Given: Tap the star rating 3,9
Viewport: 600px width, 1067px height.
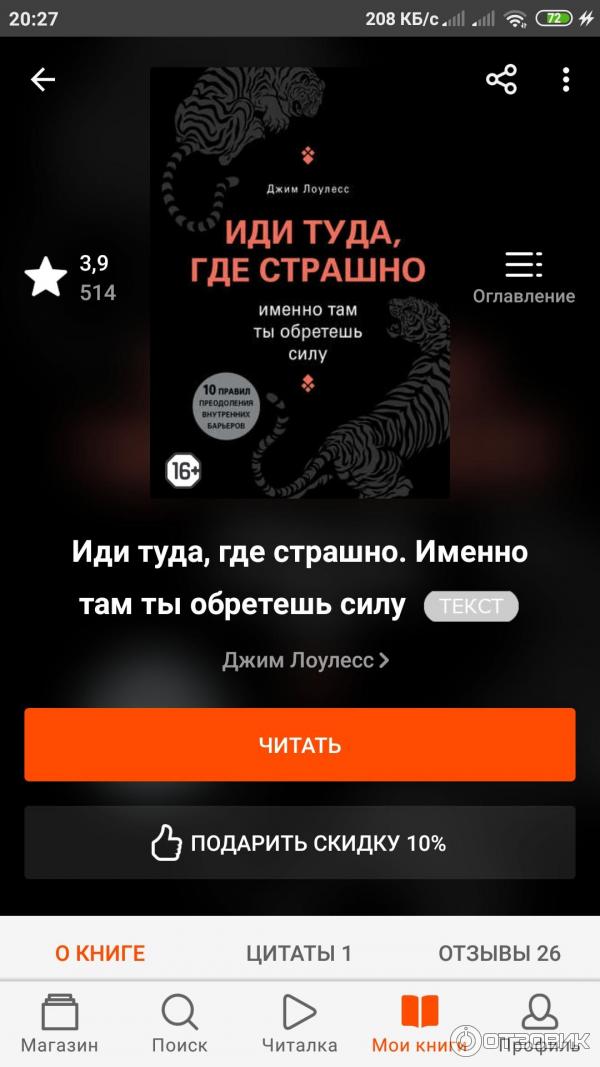Looking at the screenshot, I should point(70,277).
